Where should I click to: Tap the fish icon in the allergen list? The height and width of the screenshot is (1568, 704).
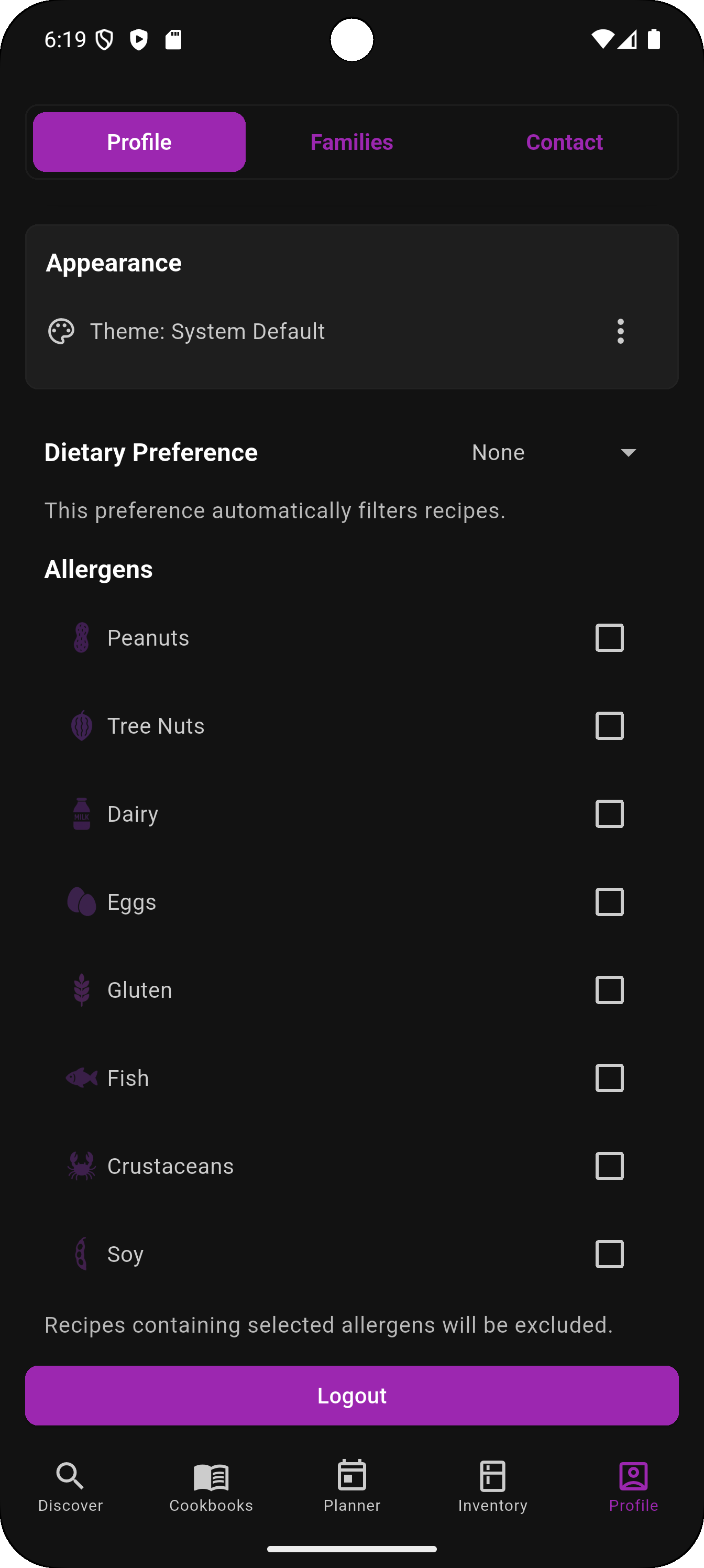[81, 1078]
